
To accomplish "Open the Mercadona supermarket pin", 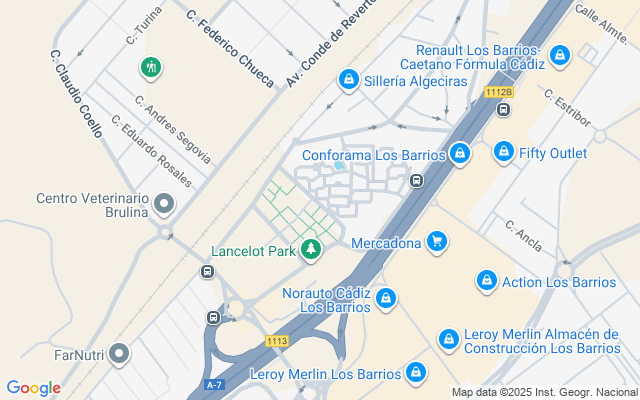I will 437,242.
